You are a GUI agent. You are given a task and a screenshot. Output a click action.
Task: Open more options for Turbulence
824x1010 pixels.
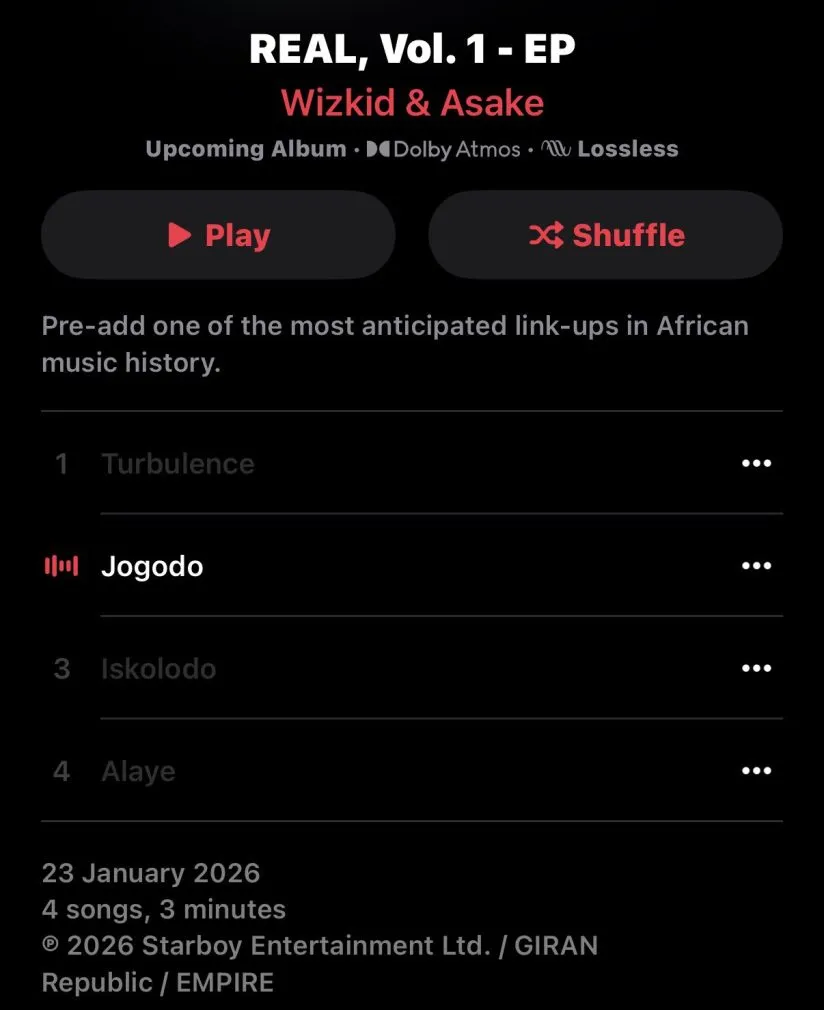[x=756, y=463]
